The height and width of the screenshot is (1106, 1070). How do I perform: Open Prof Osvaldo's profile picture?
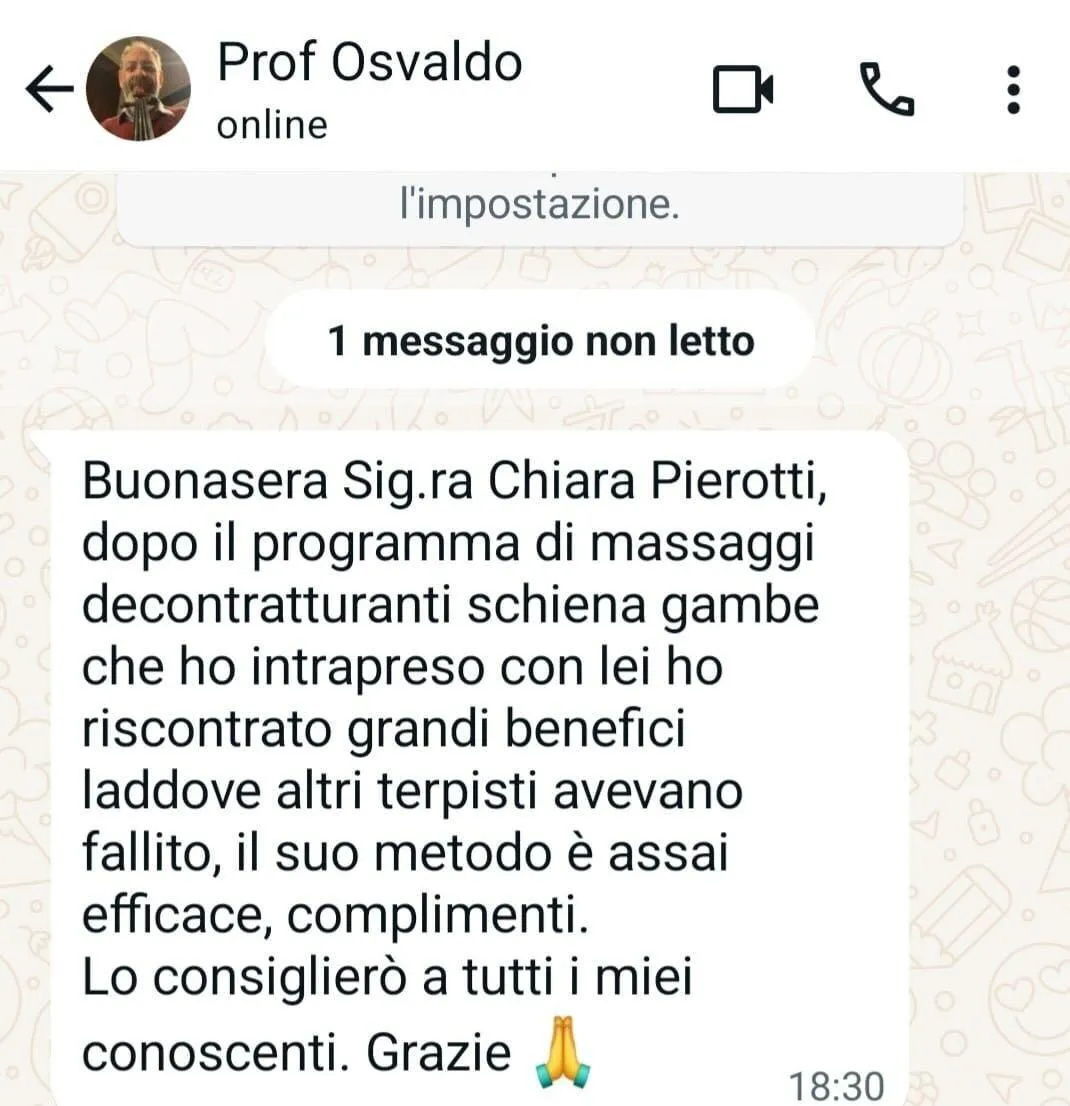(x=138, y=89)
